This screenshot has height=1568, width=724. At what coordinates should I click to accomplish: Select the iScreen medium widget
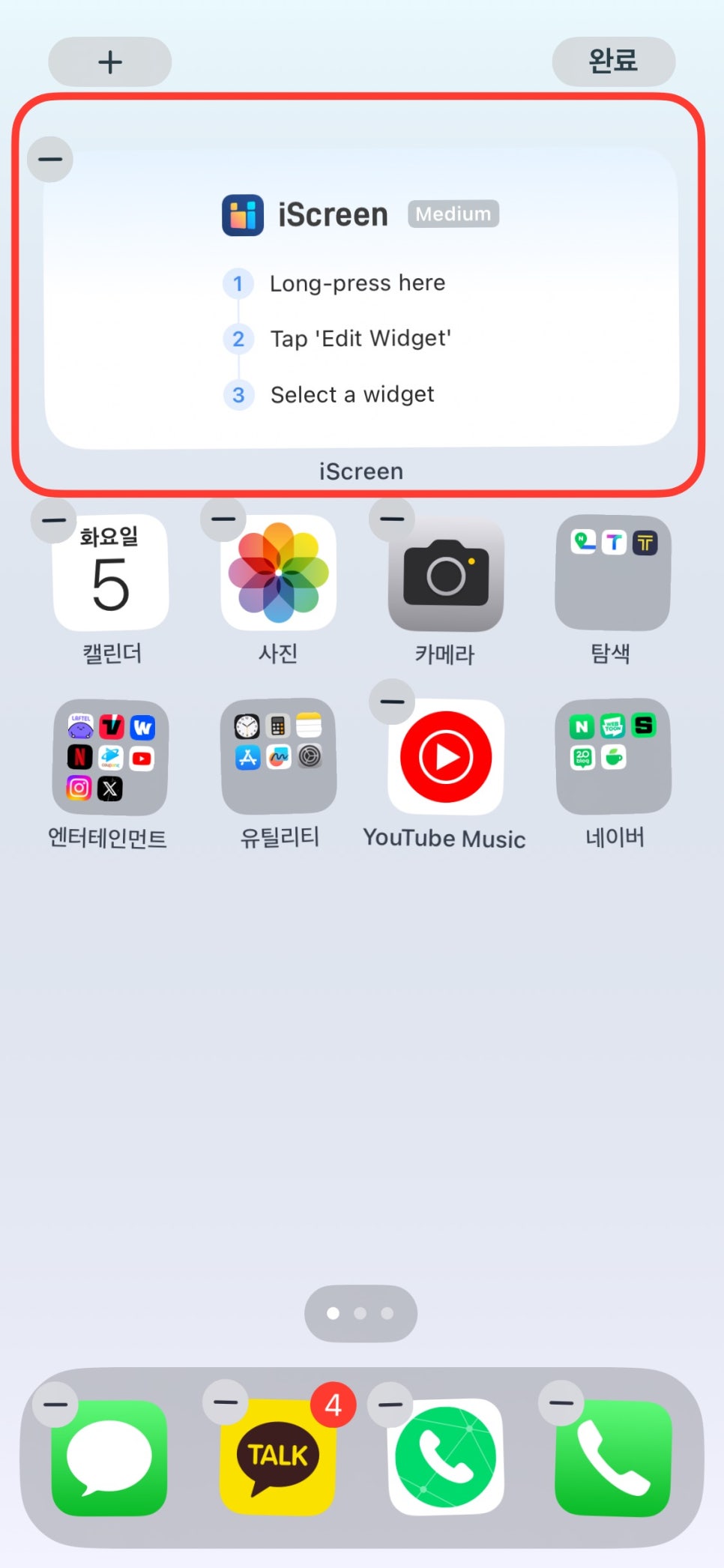[x=361, y=298]
